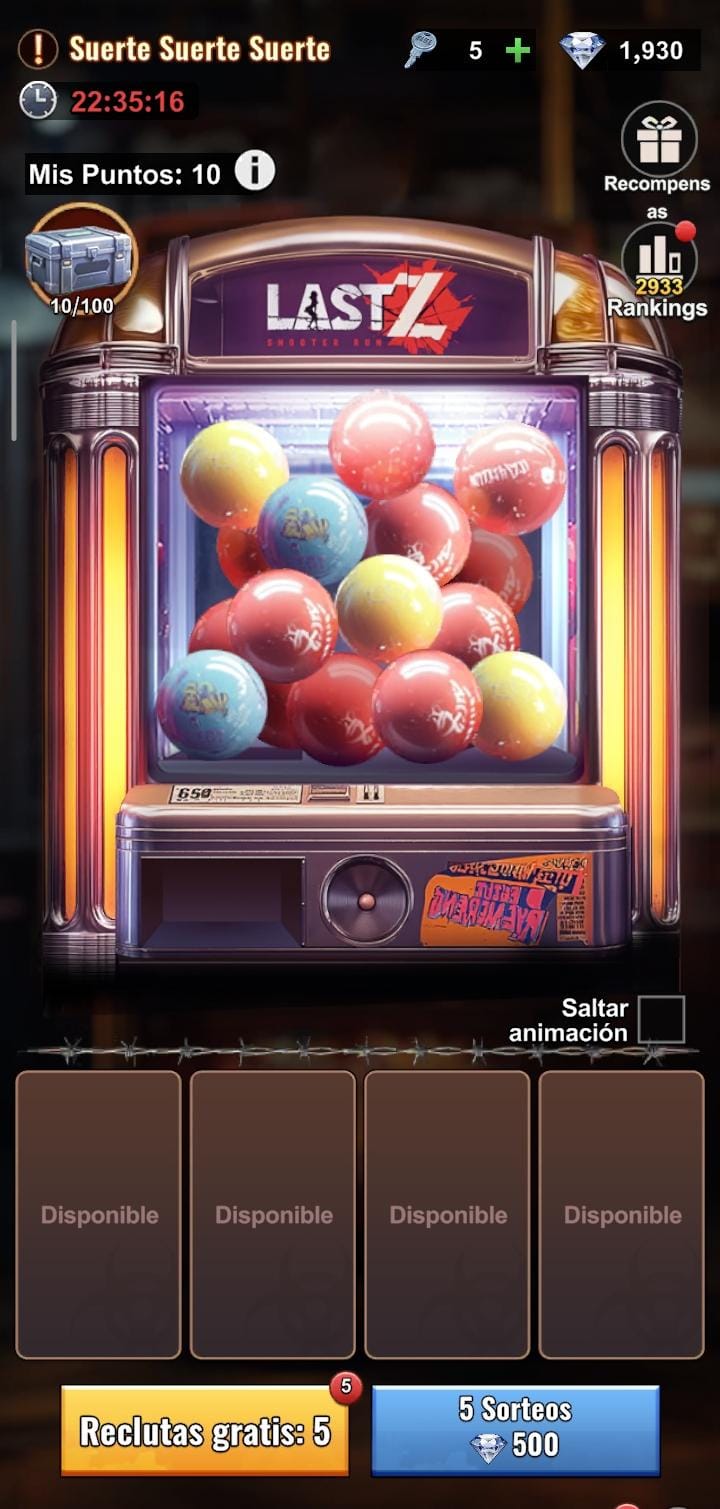View the Rankings leaderboard
This screenshot has height=1509, width=720.
(658, 262)
